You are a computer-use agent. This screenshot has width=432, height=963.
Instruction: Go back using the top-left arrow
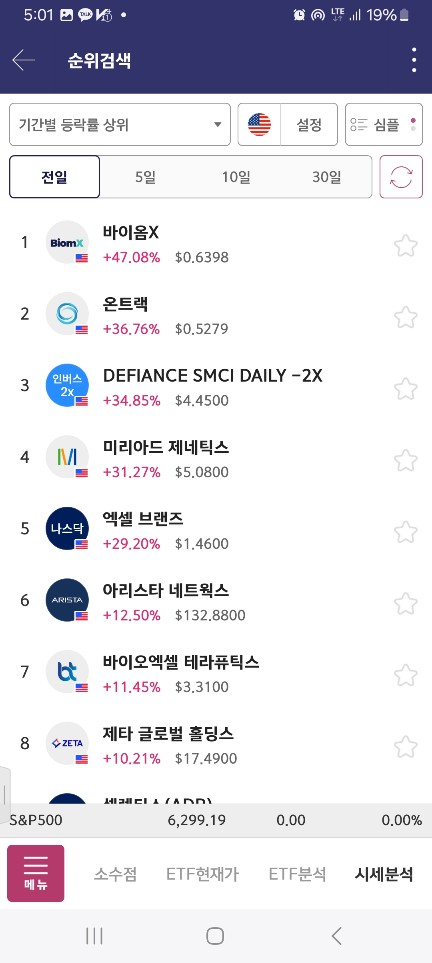[23, 60]
